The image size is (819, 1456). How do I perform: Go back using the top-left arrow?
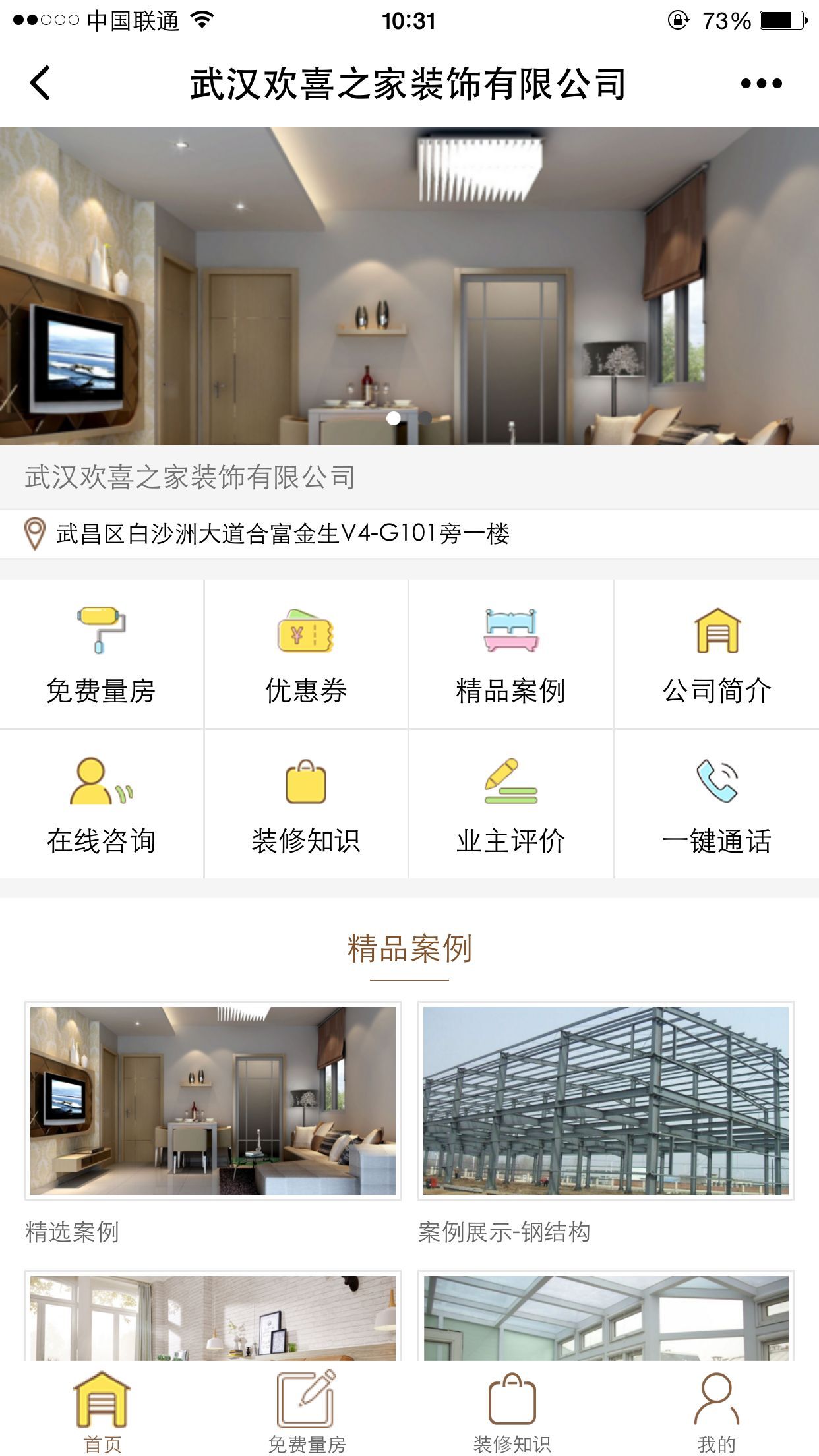point(40,83)
